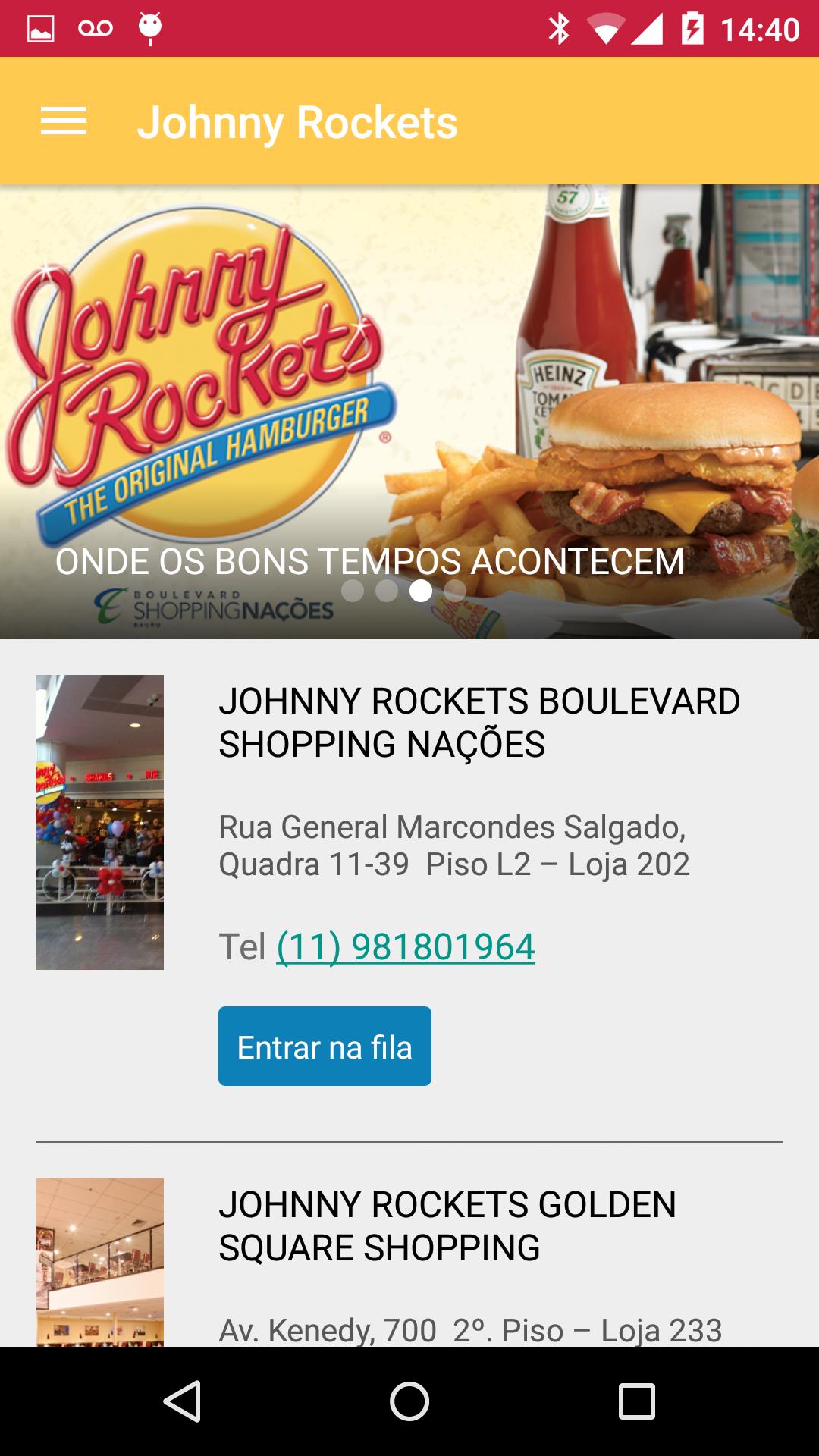Open the Golden Square Shopping store photo

click(100, 1265)
